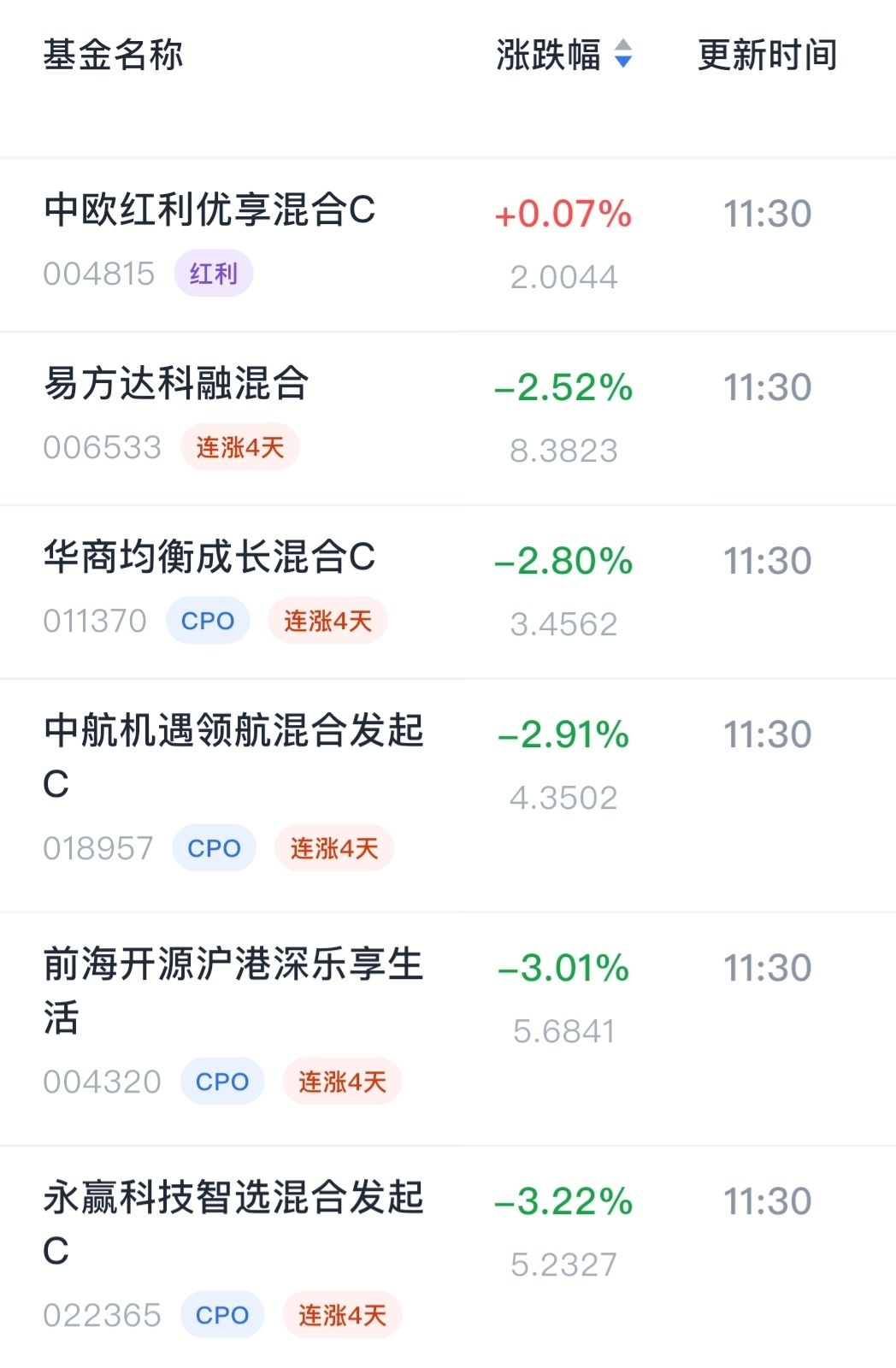
Task: Tap the 红利 tag under 中欧红利优享混合C
Action: (x=214, y=274)
